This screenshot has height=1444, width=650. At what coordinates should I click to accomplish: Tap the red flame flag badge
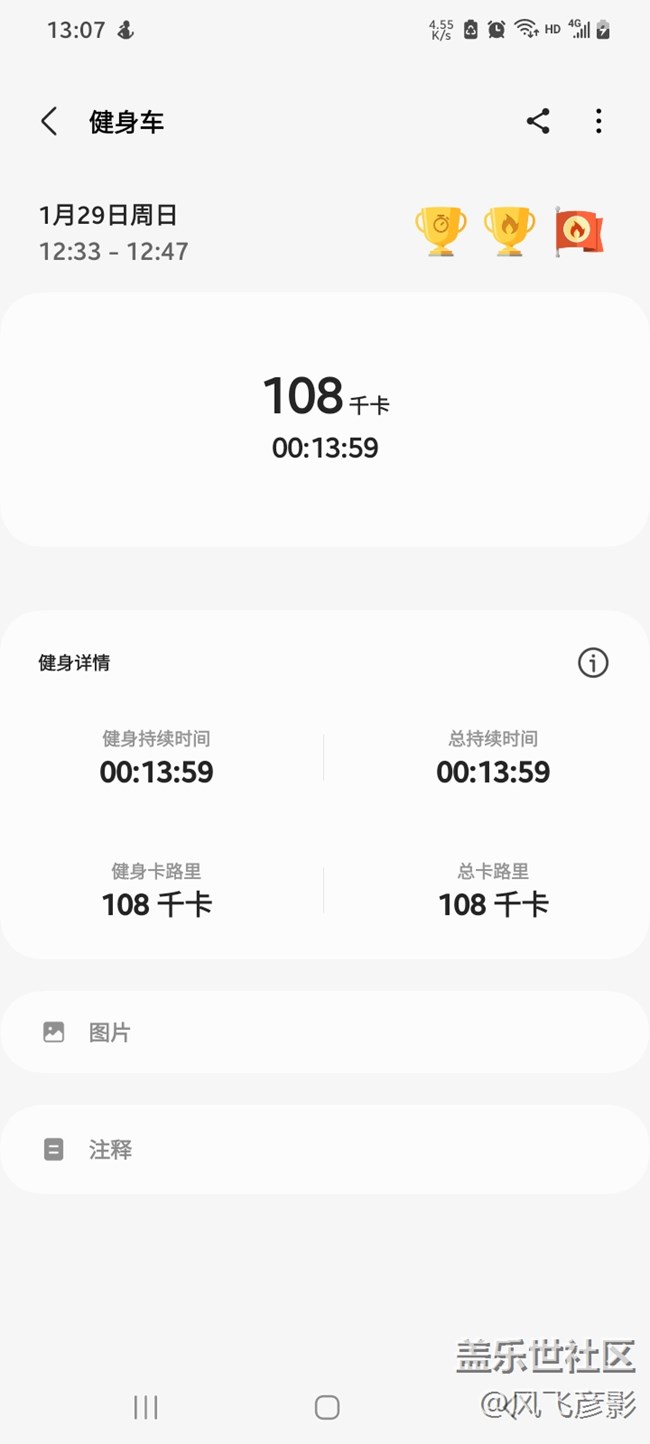point(579,231)
